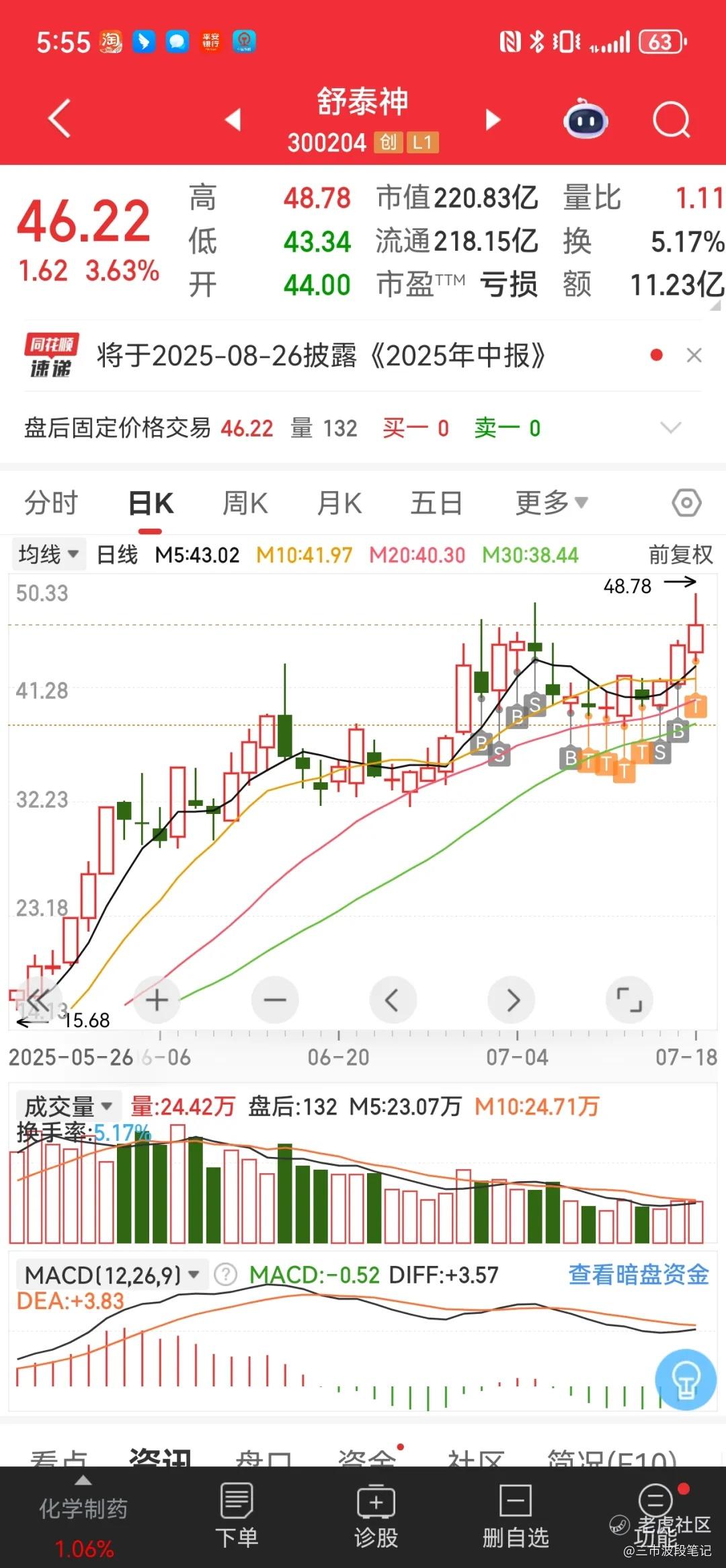
Task: Change the 前复权 adjustment setting
Action: pyautogui.click(x=680, y=555)
